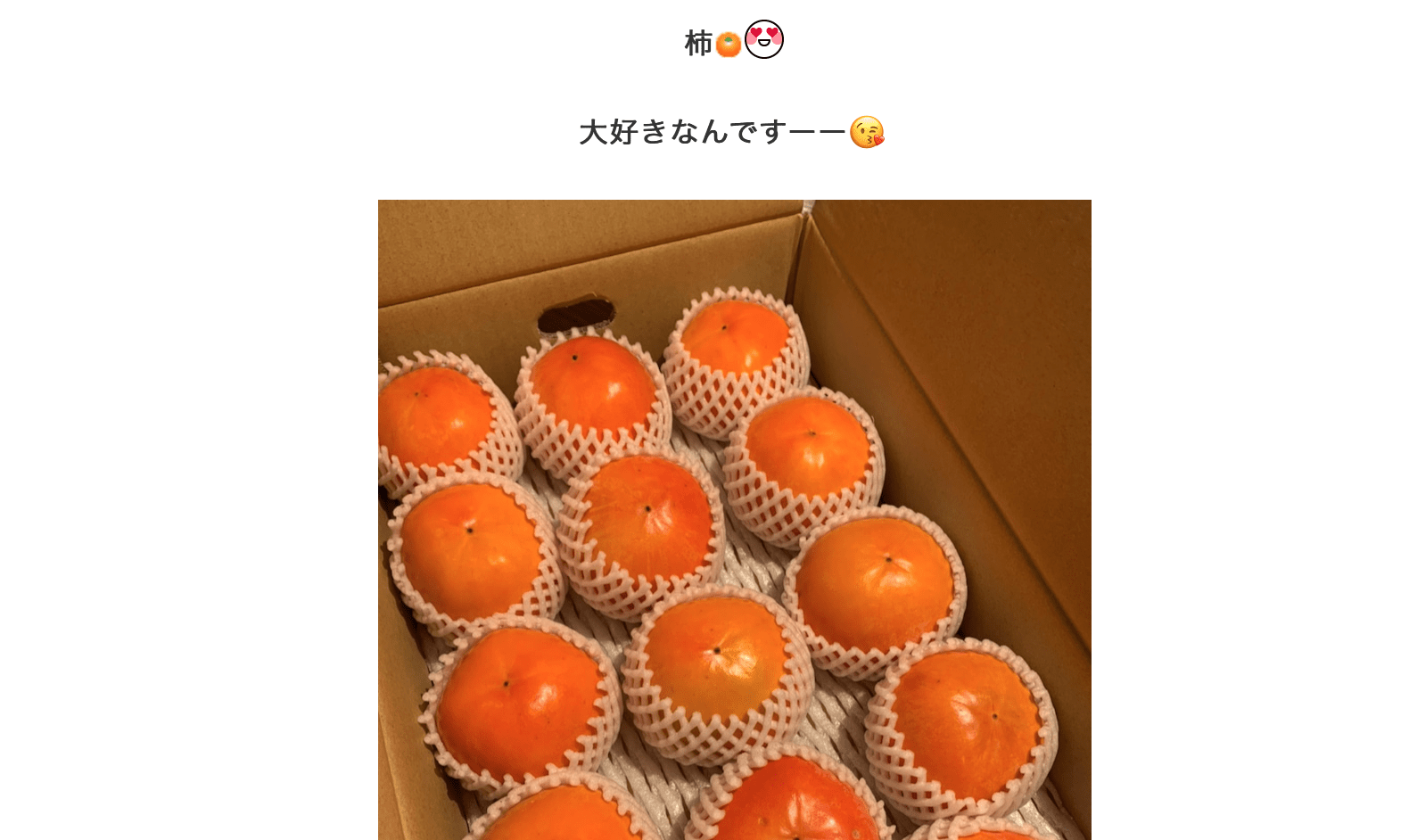Open the persimmon box photo

point(734,519)
